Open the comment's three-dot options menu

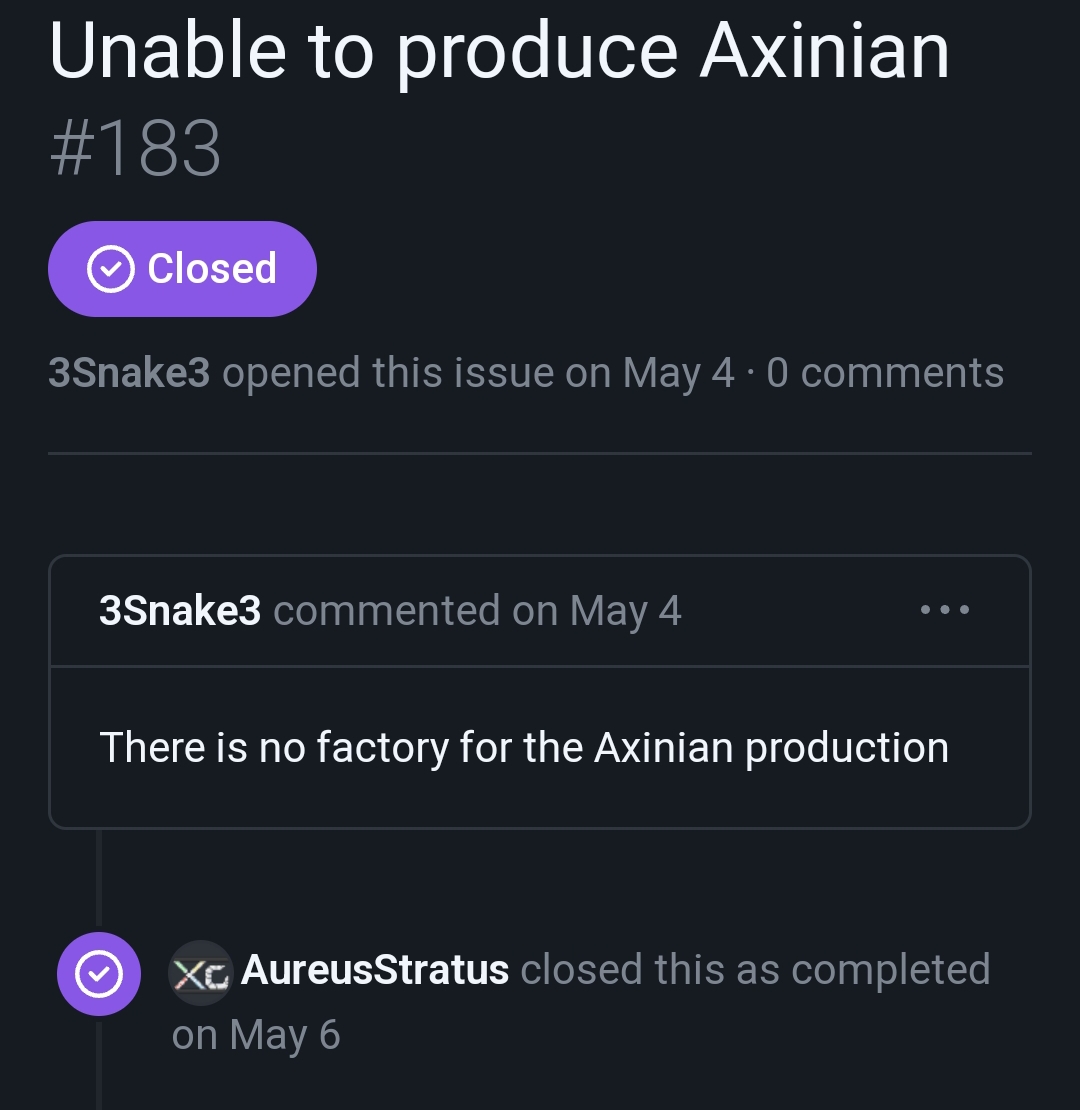click(x=944, y=610)
